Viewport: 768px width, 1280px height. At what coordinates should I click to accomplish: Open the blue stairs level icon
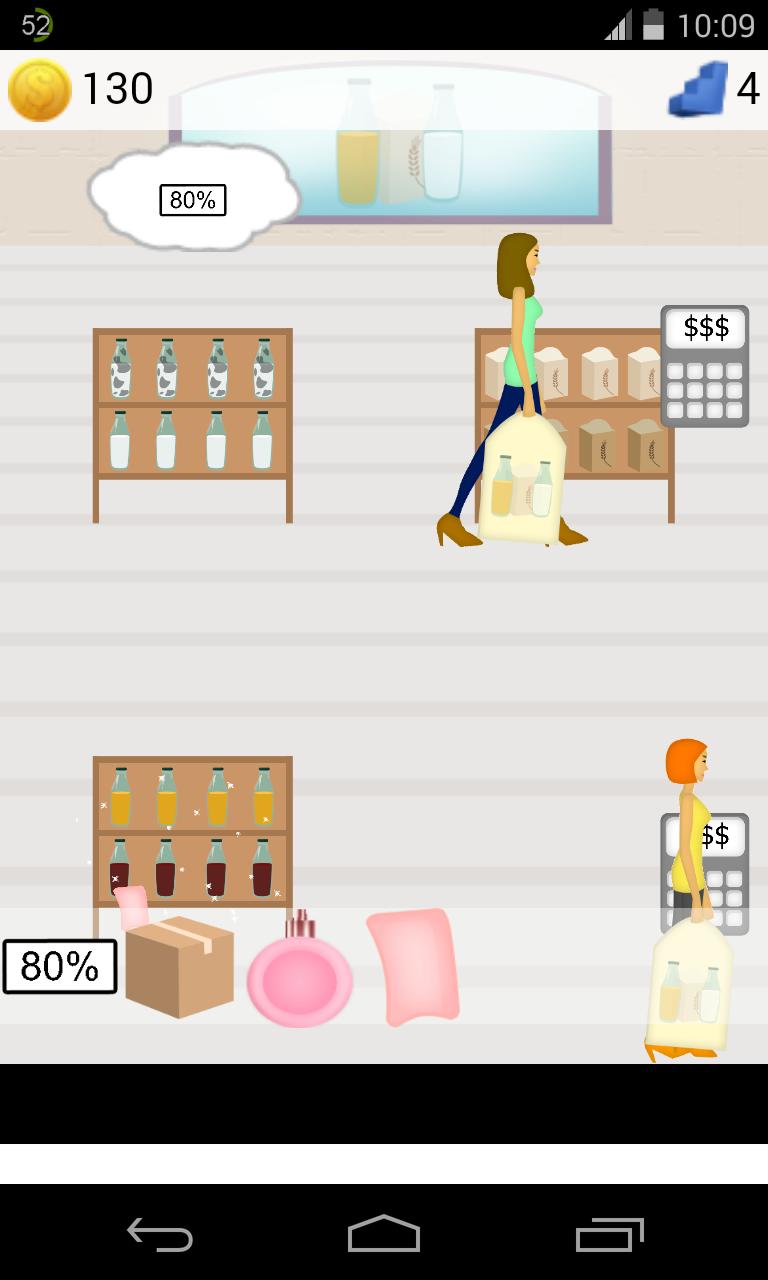tap(698, 88)
